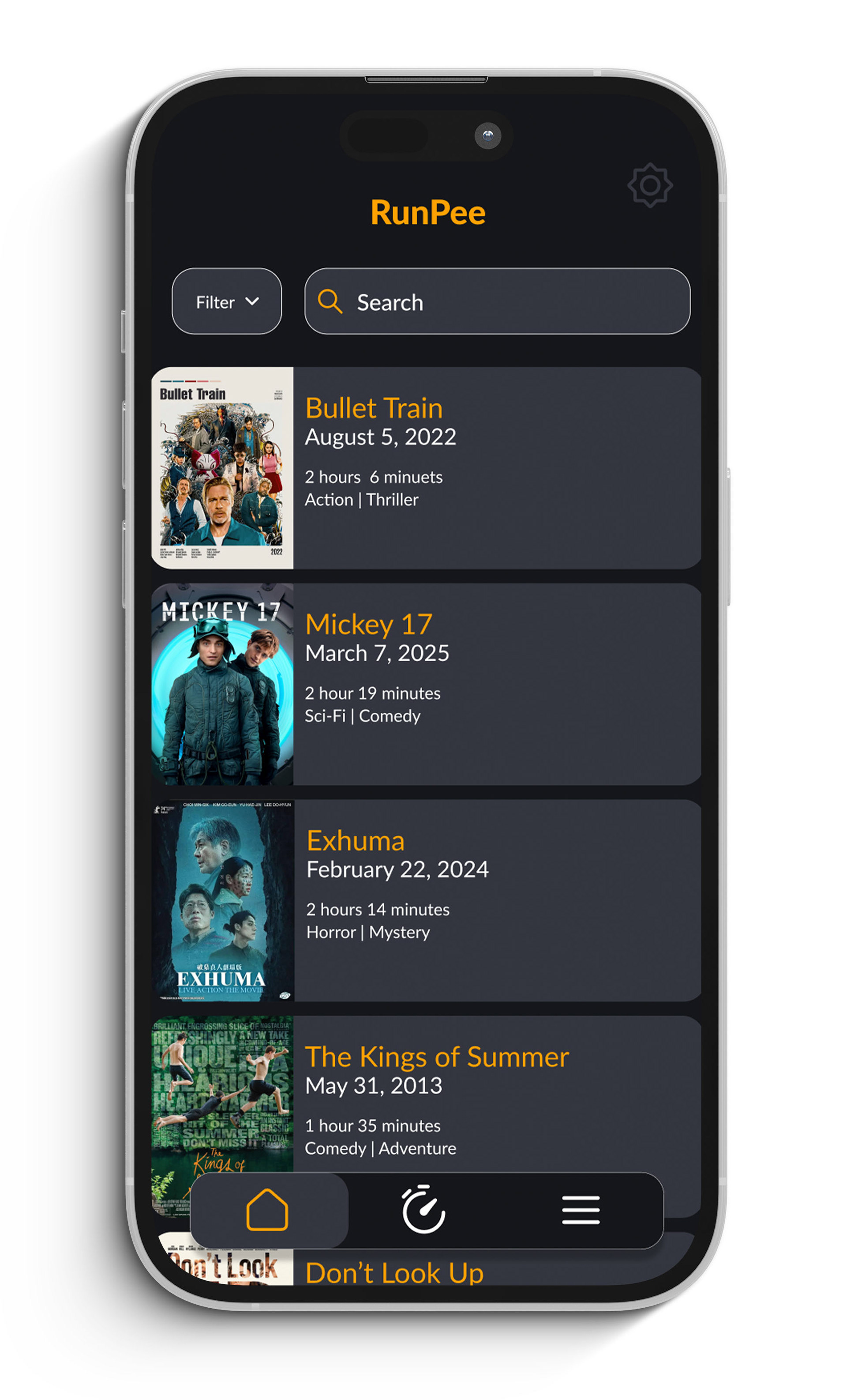Screen dimensions: 847x1400
Task: Go to the Home tab
Action: [268, 1210]
